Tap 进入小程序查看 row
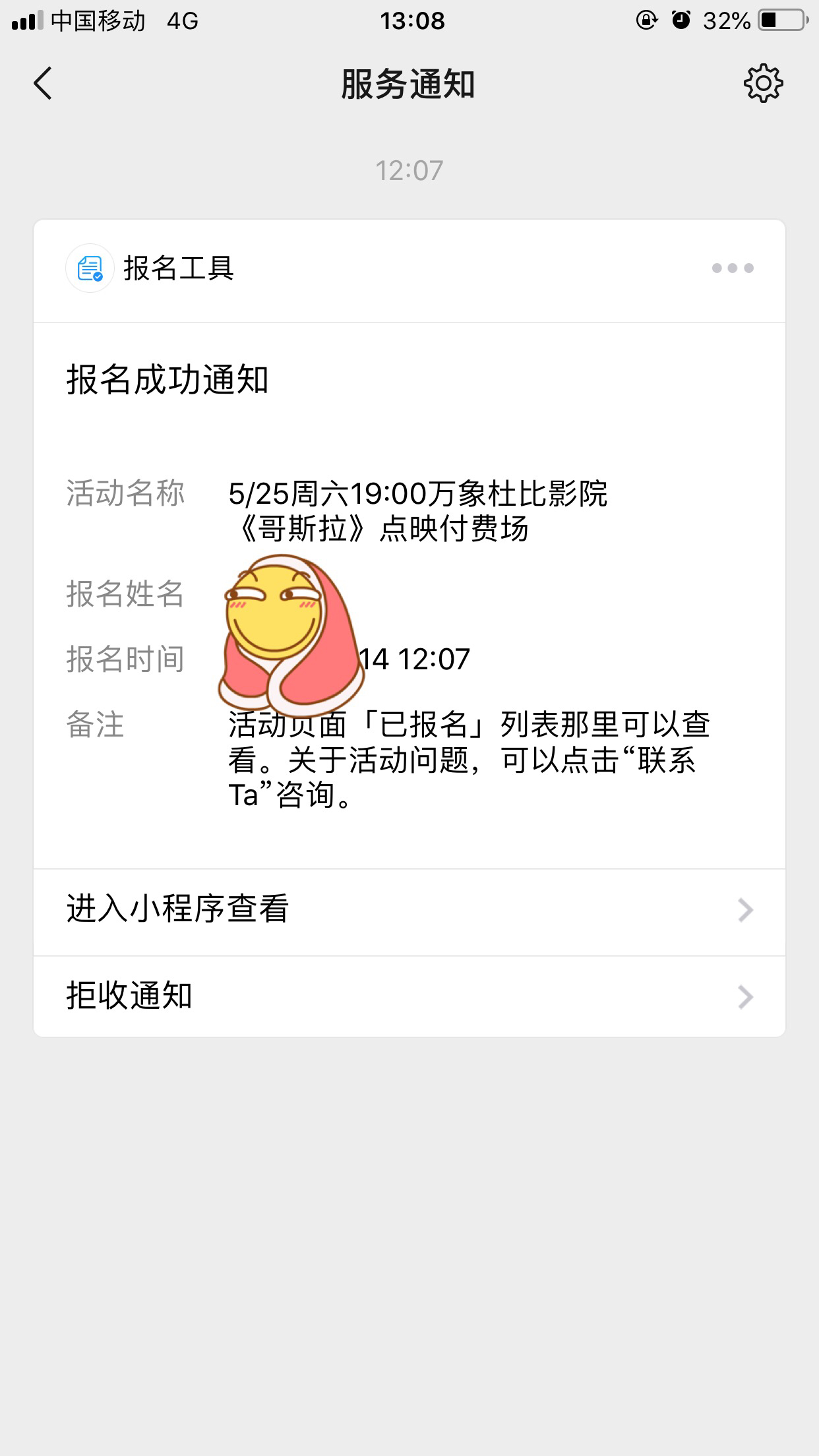The image size is (819, 1456). point(409,910)
